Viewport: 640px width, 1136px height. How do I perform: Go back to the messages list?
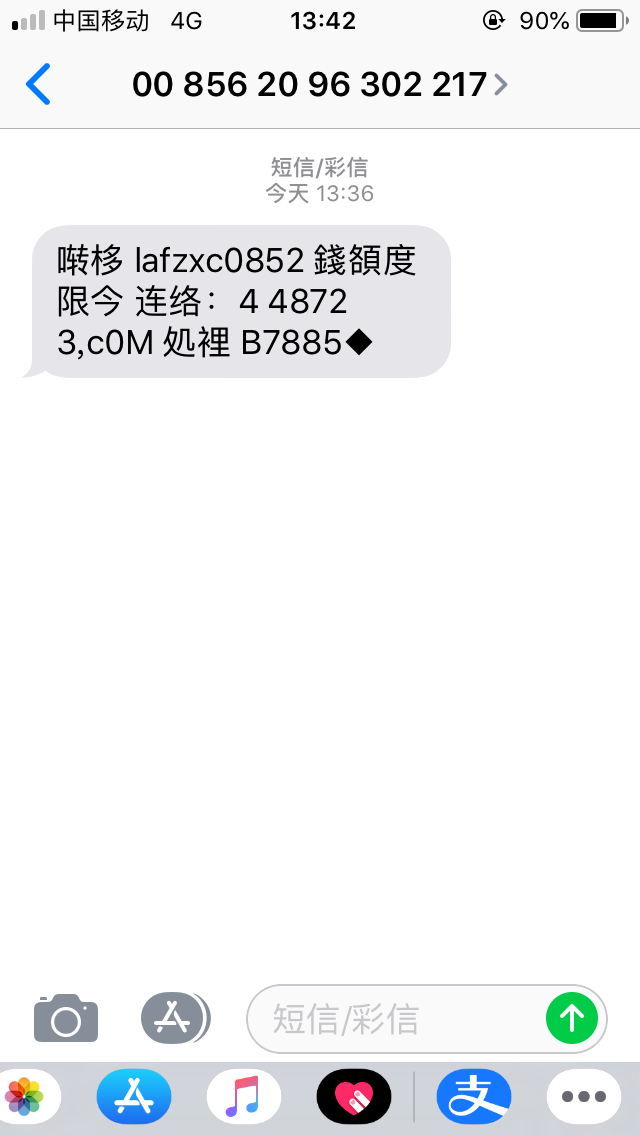[38, 84]
